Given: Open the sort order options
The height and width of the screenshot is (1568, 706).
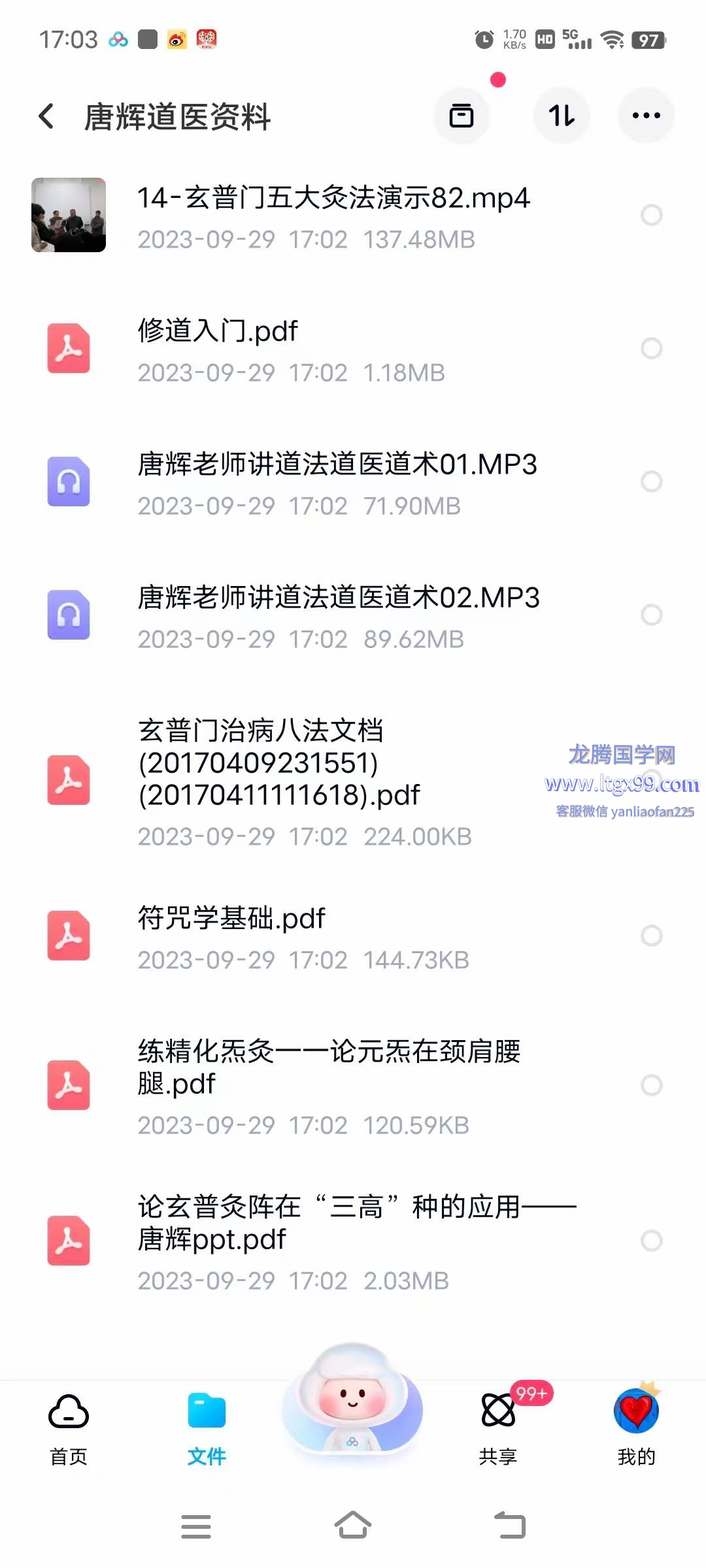Looking at the screenshot, I should pyautogui.click(x=562, y=116).
